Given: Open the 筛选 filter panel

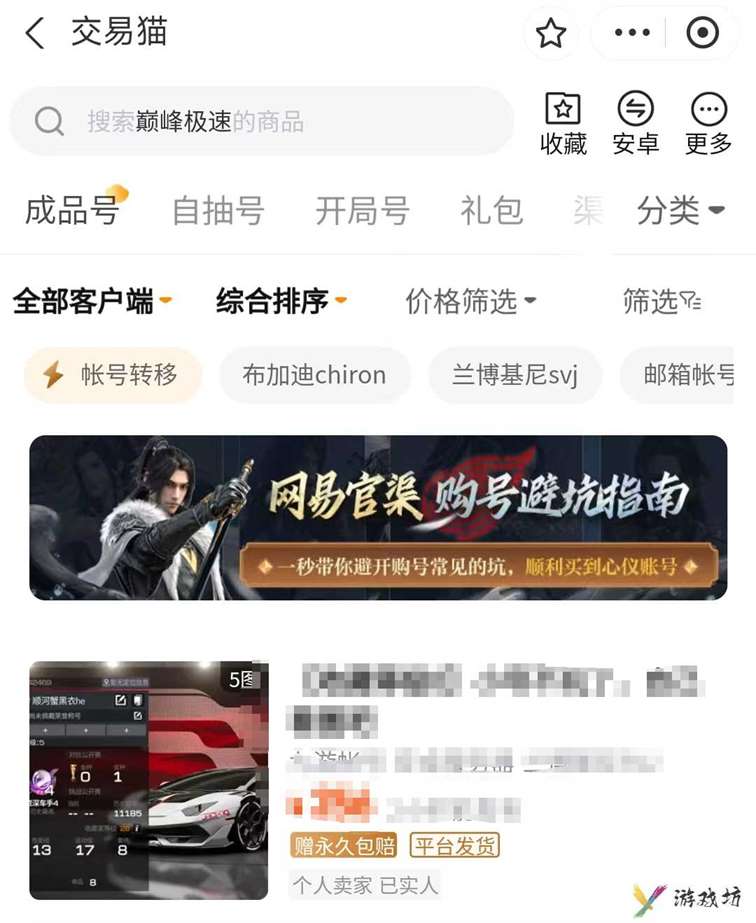Looking at the screenshot, I should coord(662,300).
